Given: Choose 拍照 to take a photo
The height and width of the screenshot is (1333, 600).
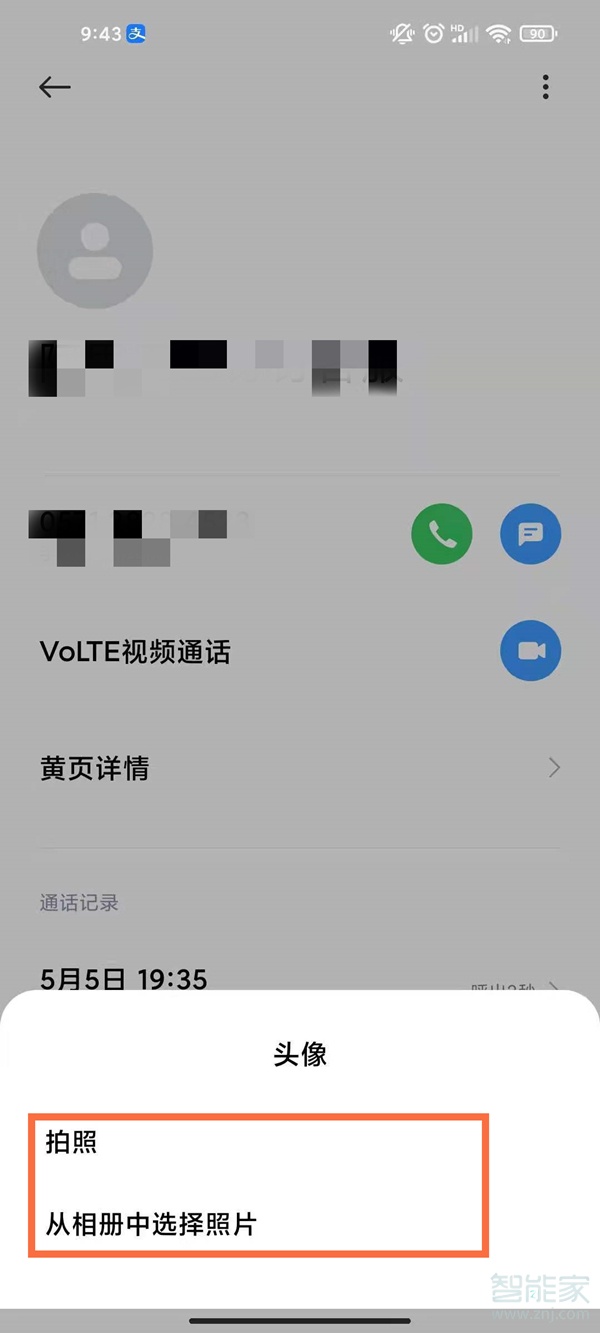Looking at the screenshot, I should (72, 1143).
